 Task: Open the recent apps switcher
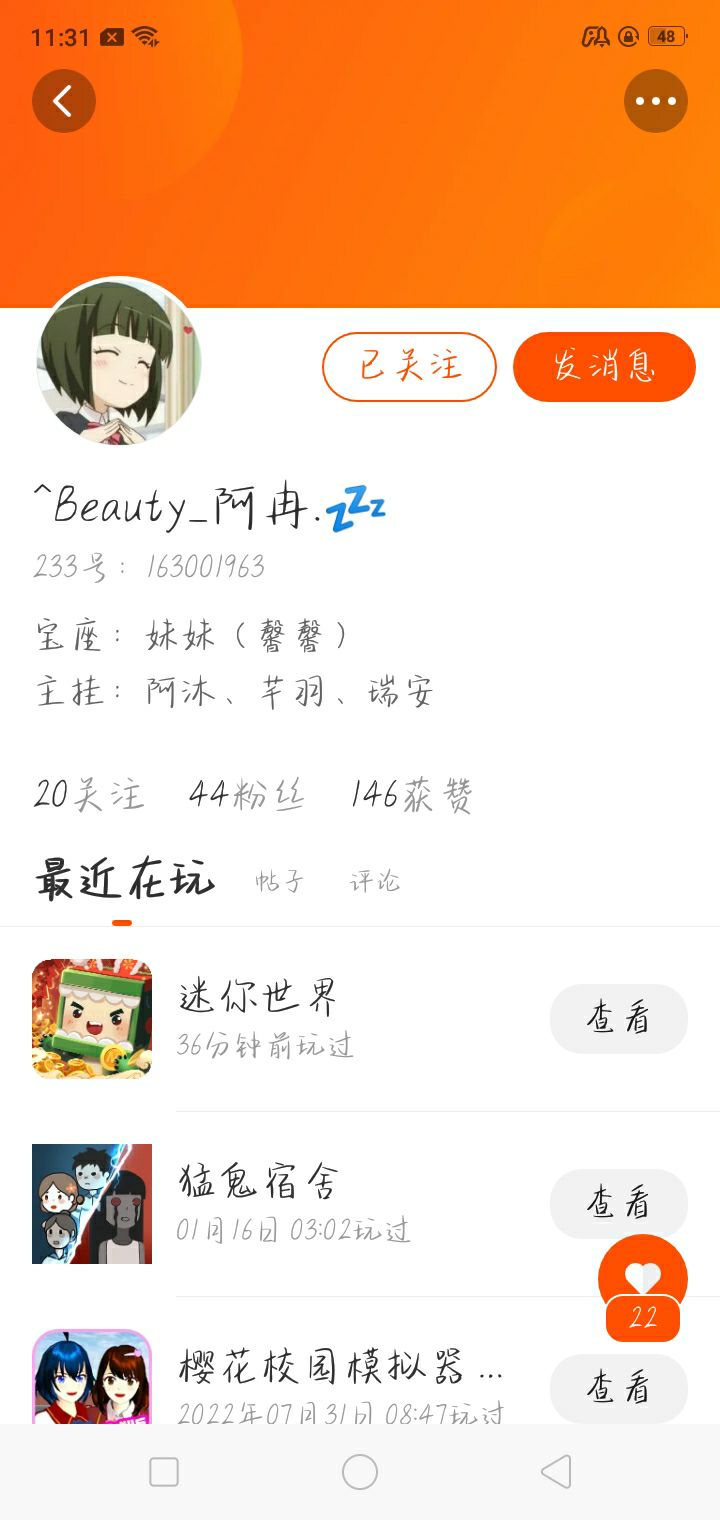pos(164,1472)
